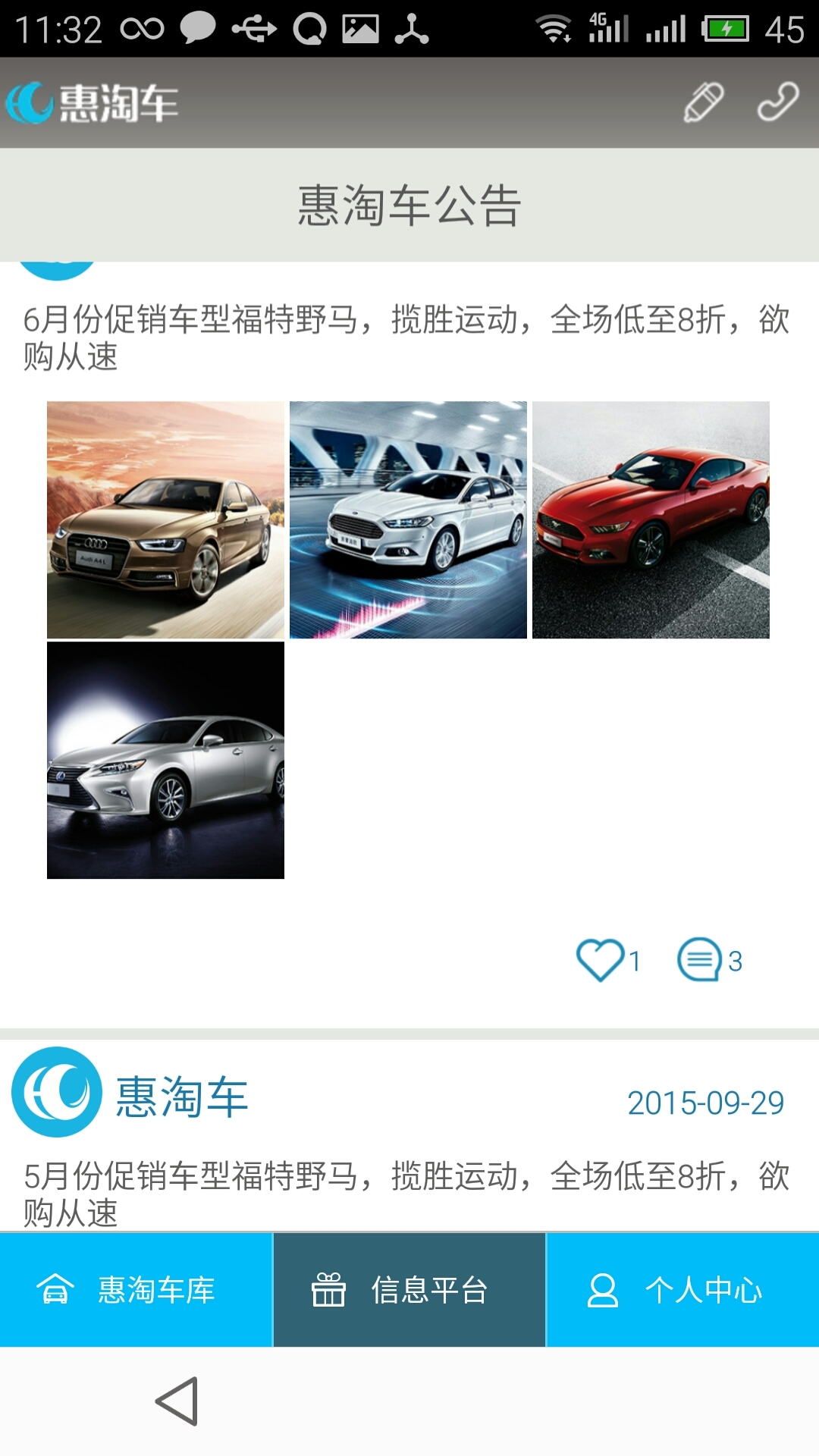Open the red Mustang photo

(x=651, y=519)
